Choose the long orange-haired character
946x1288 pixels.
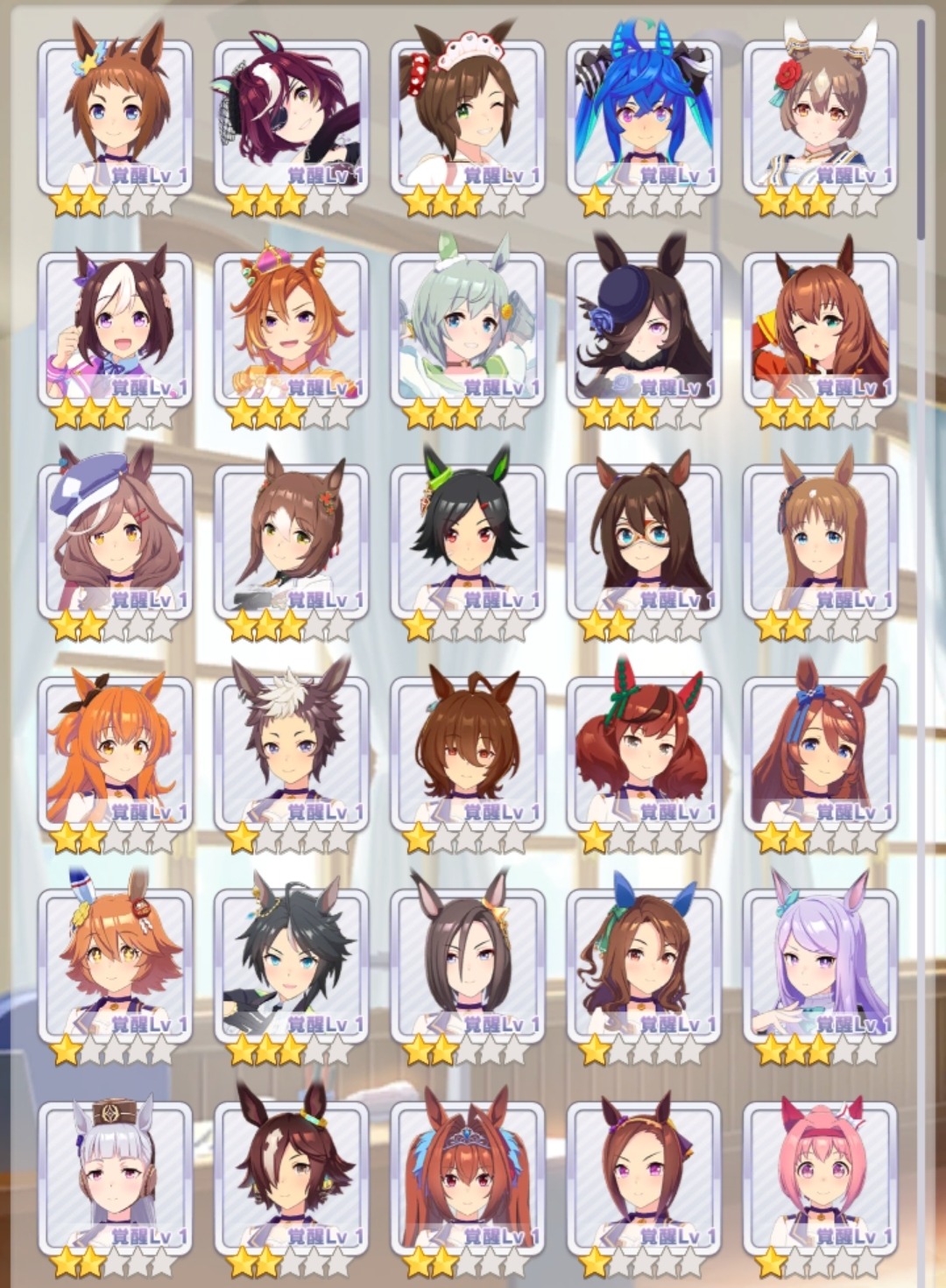115,755
